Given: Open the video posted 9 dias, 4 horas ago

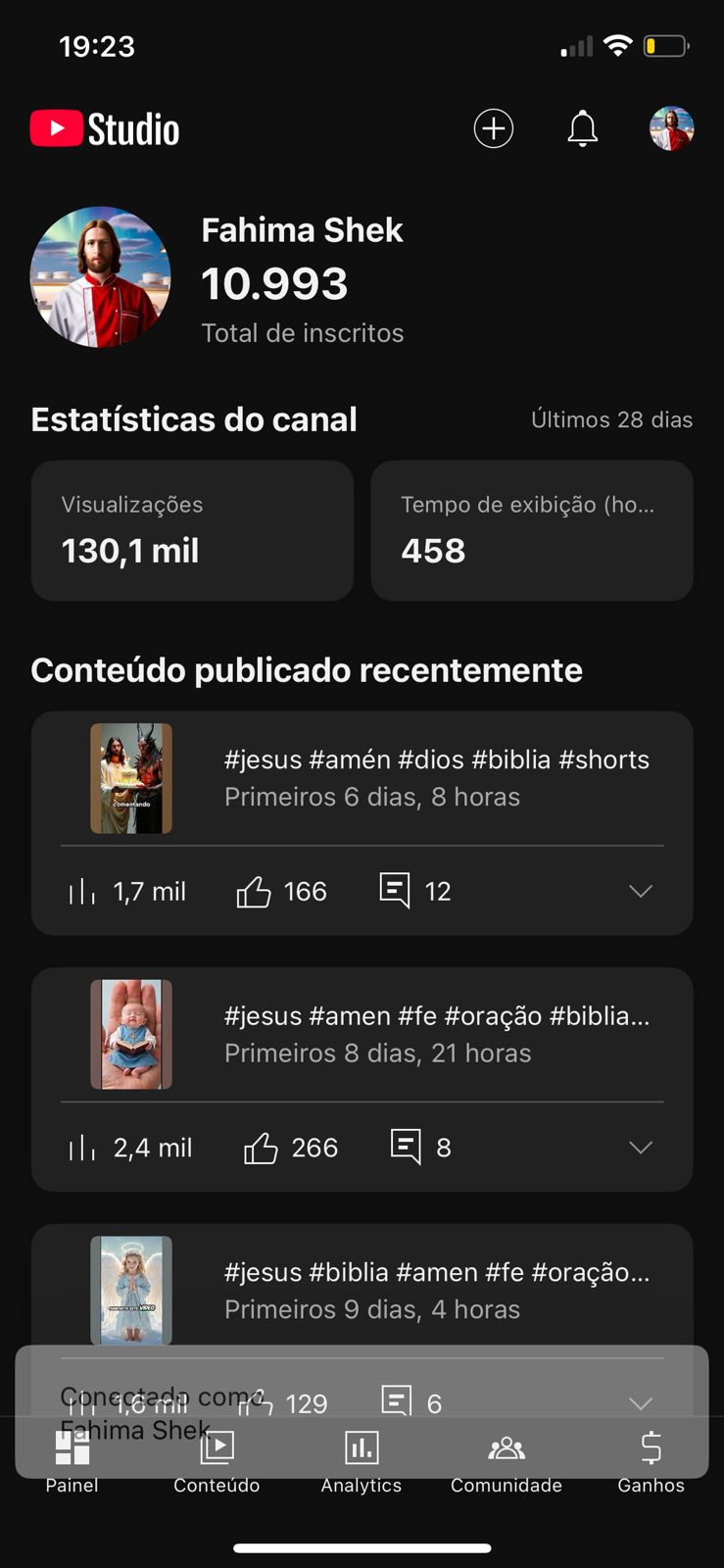Looking at the screenshot, I should point(436,1290).
